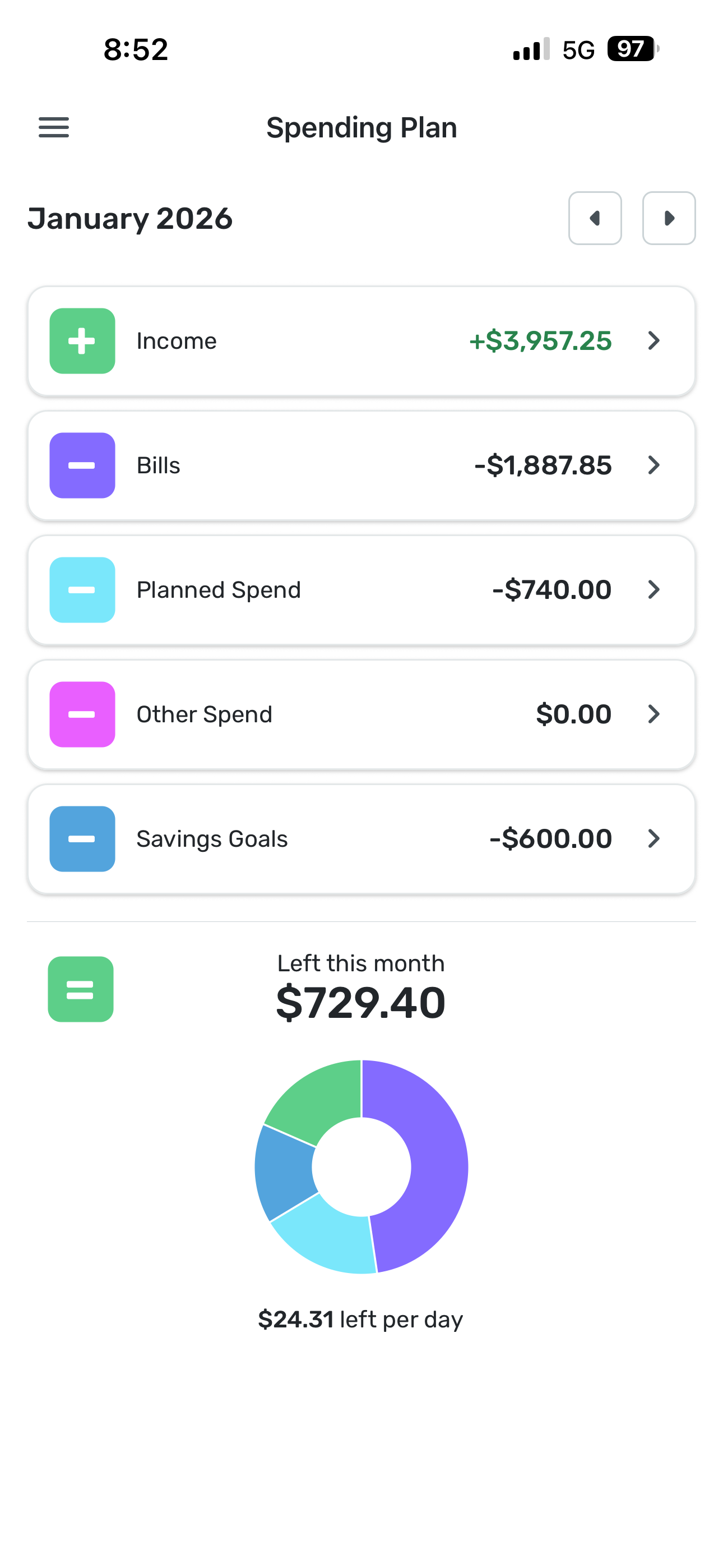Viewport: 723px width, 1568px height.
Task: Open the Planned Spend card
Action: point(361,590)
